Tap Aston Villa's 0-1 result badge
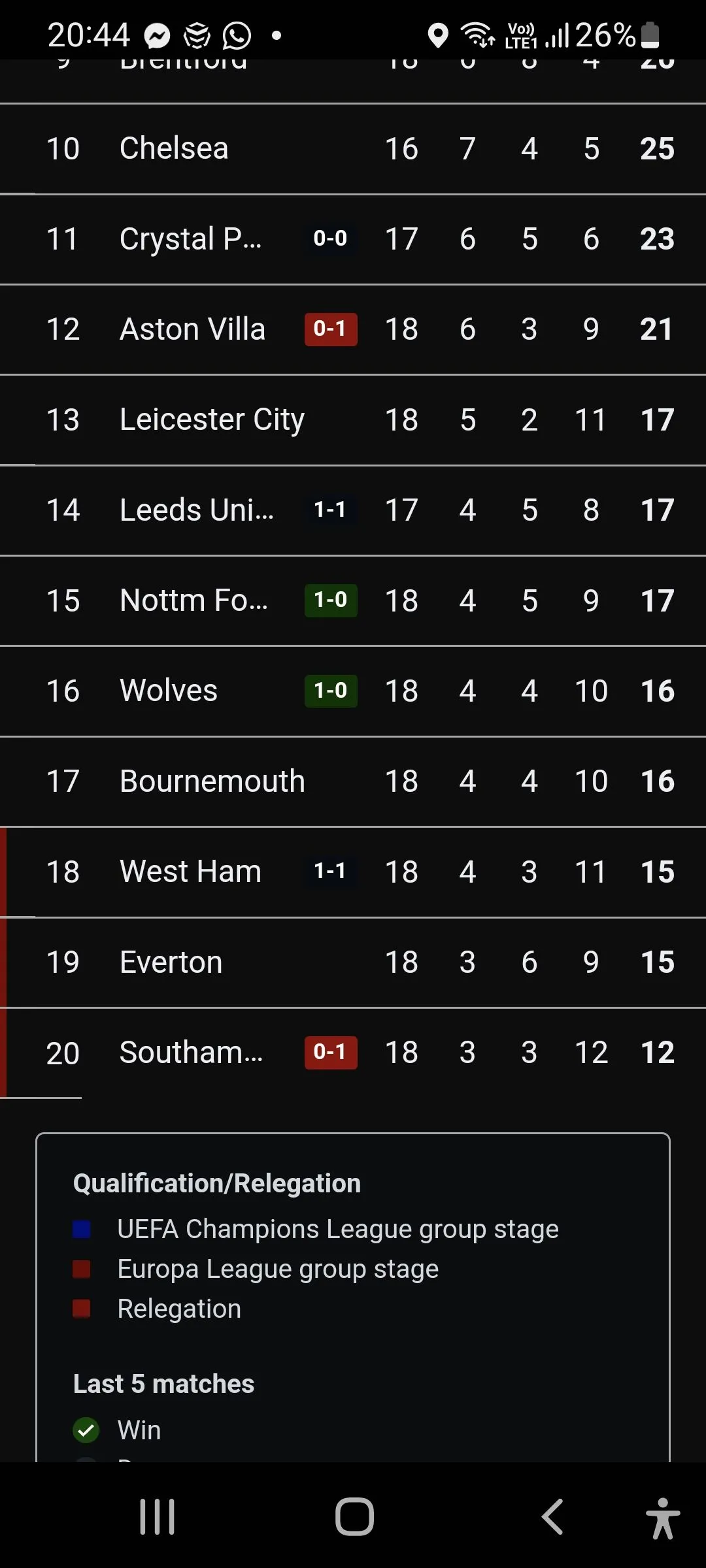 point(331,329)
